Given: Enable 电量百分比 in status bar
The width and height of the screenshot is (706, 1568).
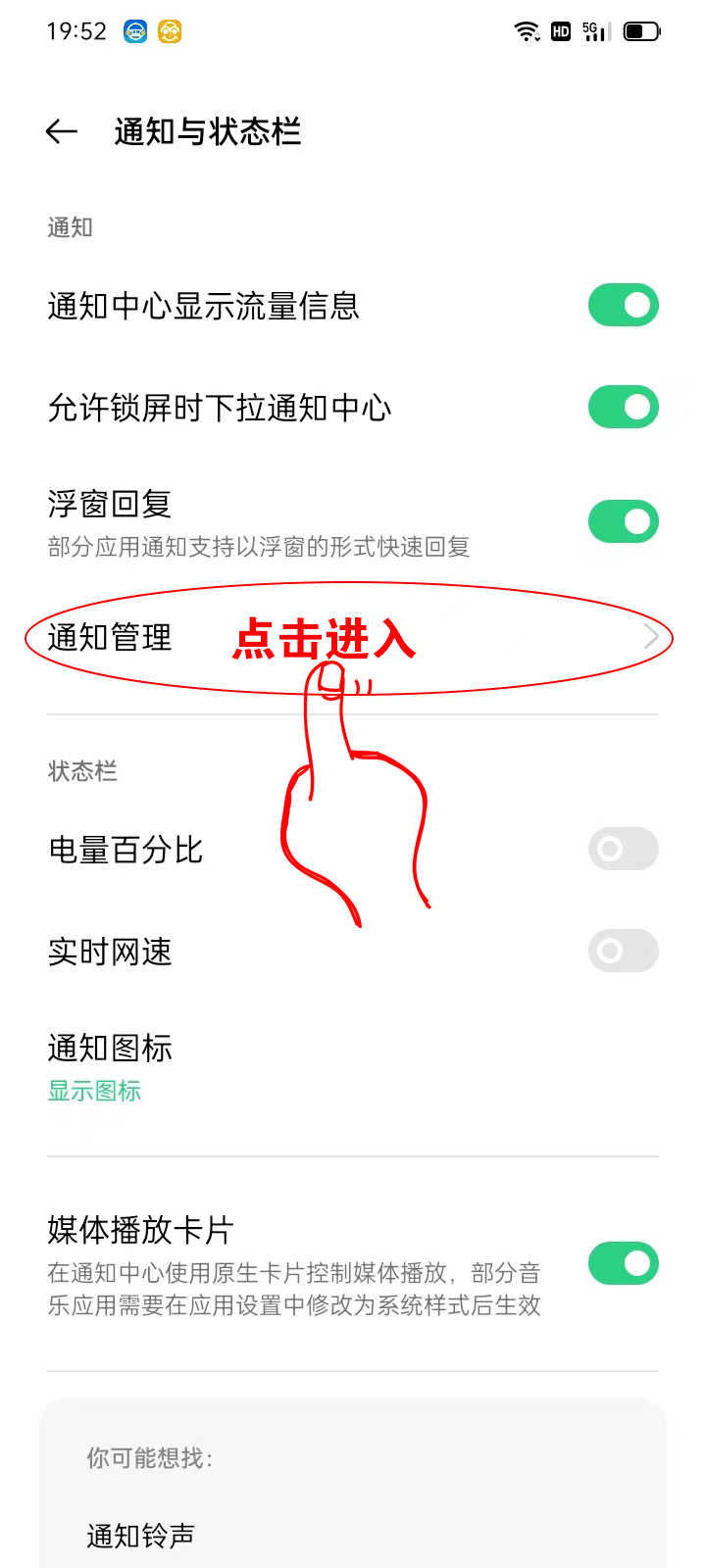Looking at the screenshot, I should [623, 849].
